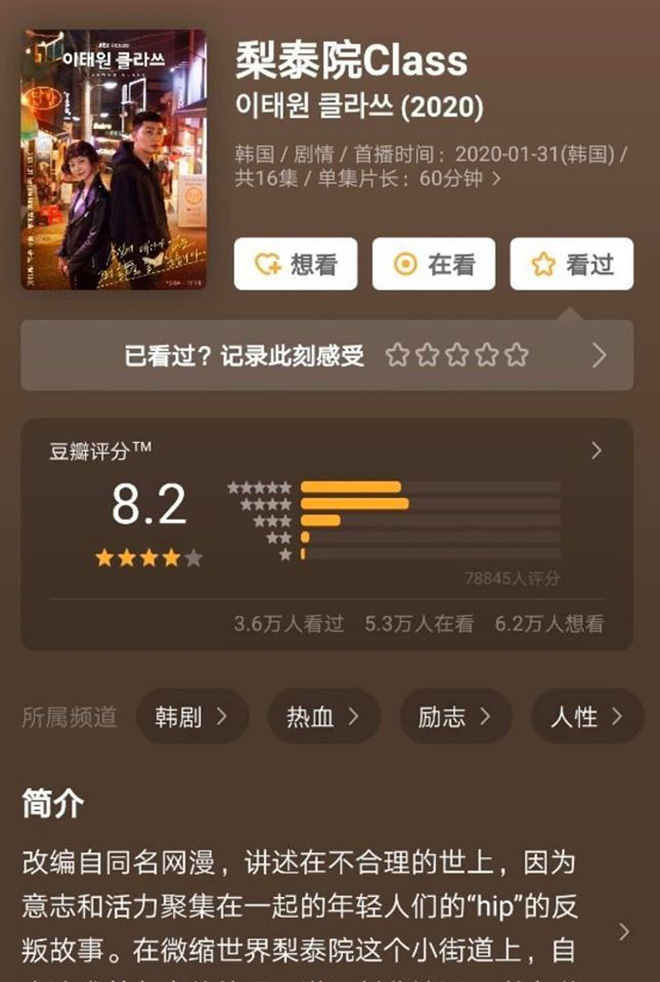Screen dimensions: 660x982
Task: Open the 韩剧 channel chip
Action: click(192, 716)
